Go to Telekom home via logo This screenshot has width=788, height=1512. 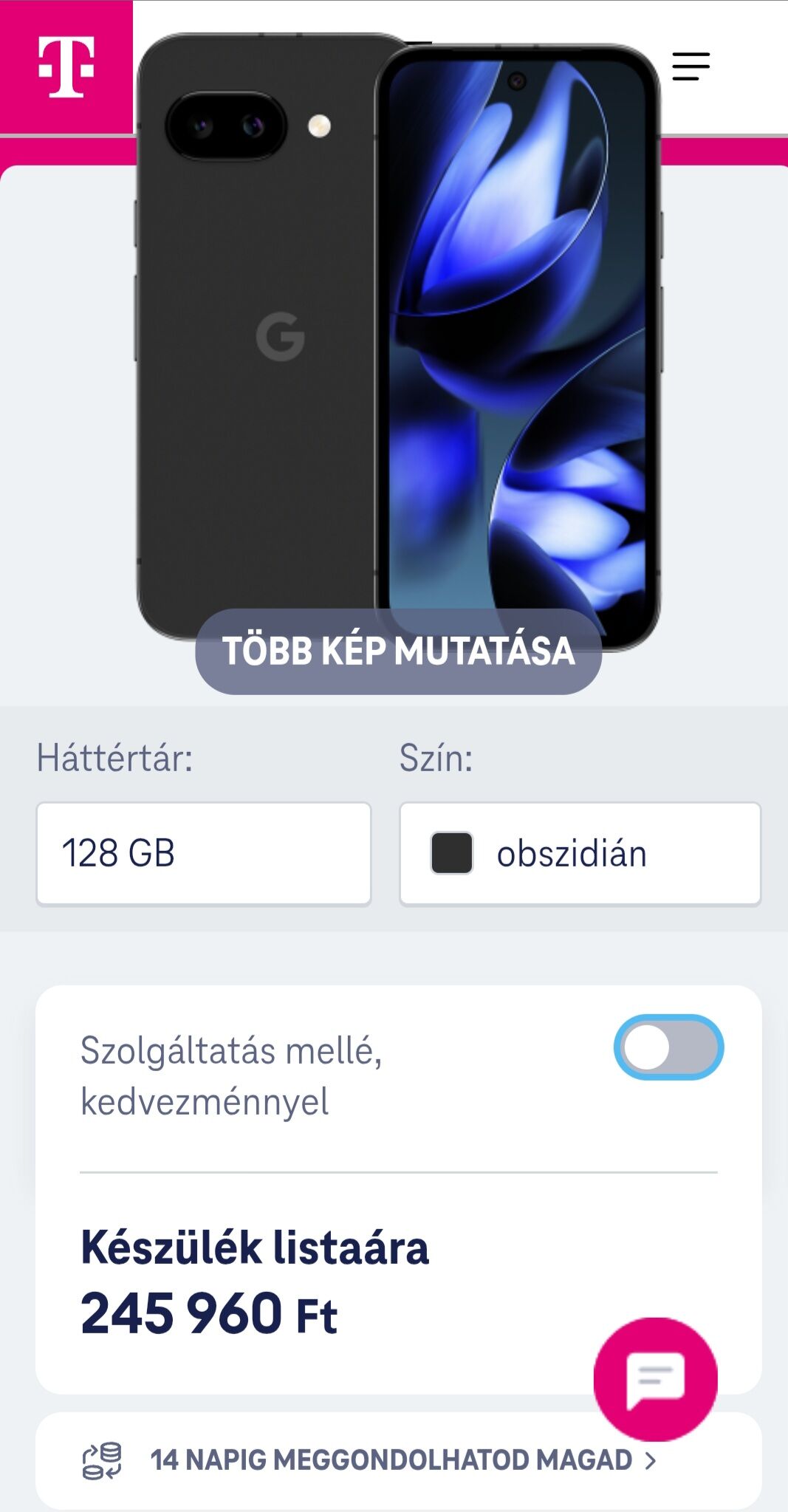pyautogui.click(x=66, y=67)
